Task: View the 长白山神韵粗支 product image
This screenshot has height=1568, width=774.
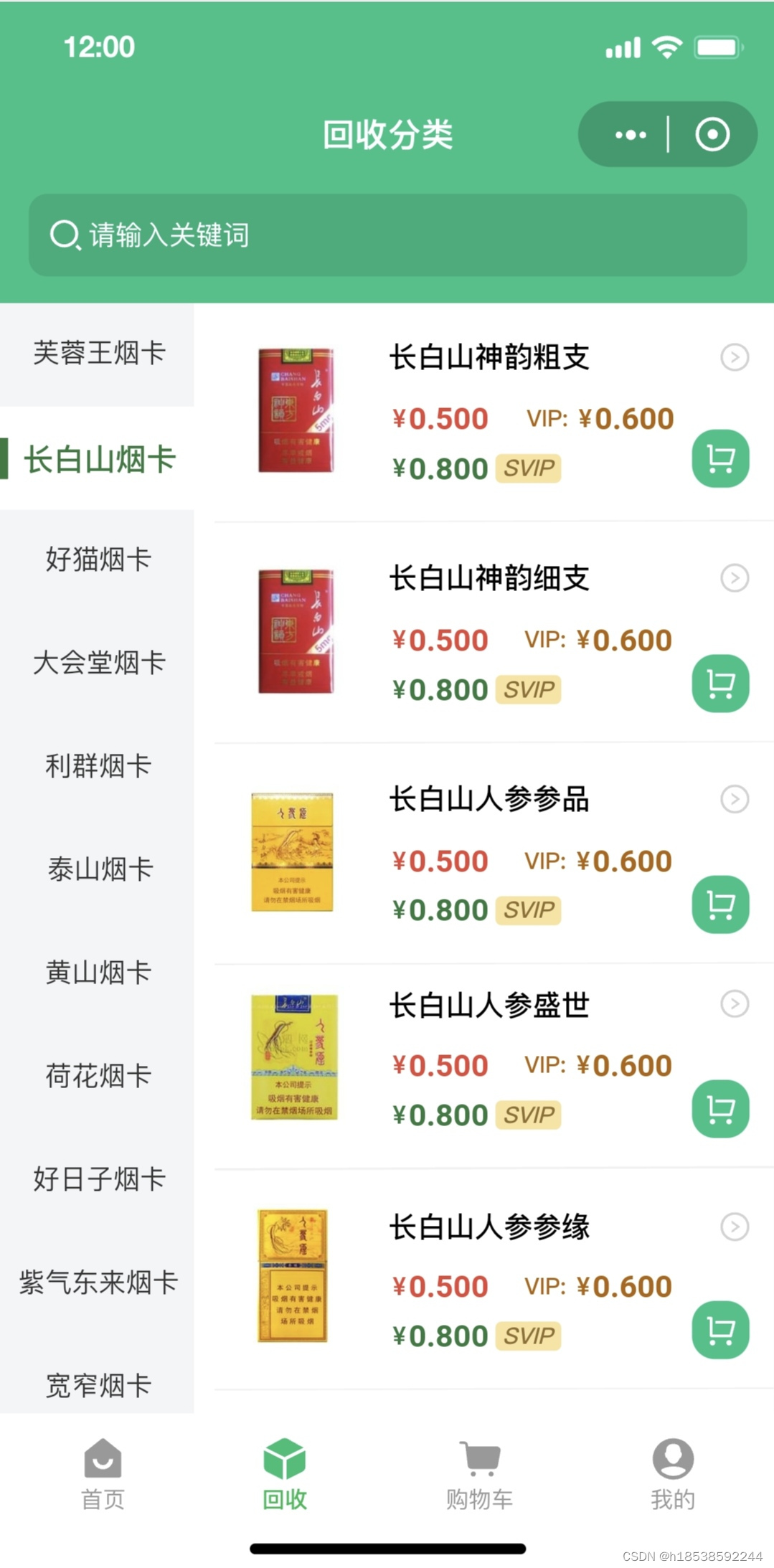Action: coord(296,410)
